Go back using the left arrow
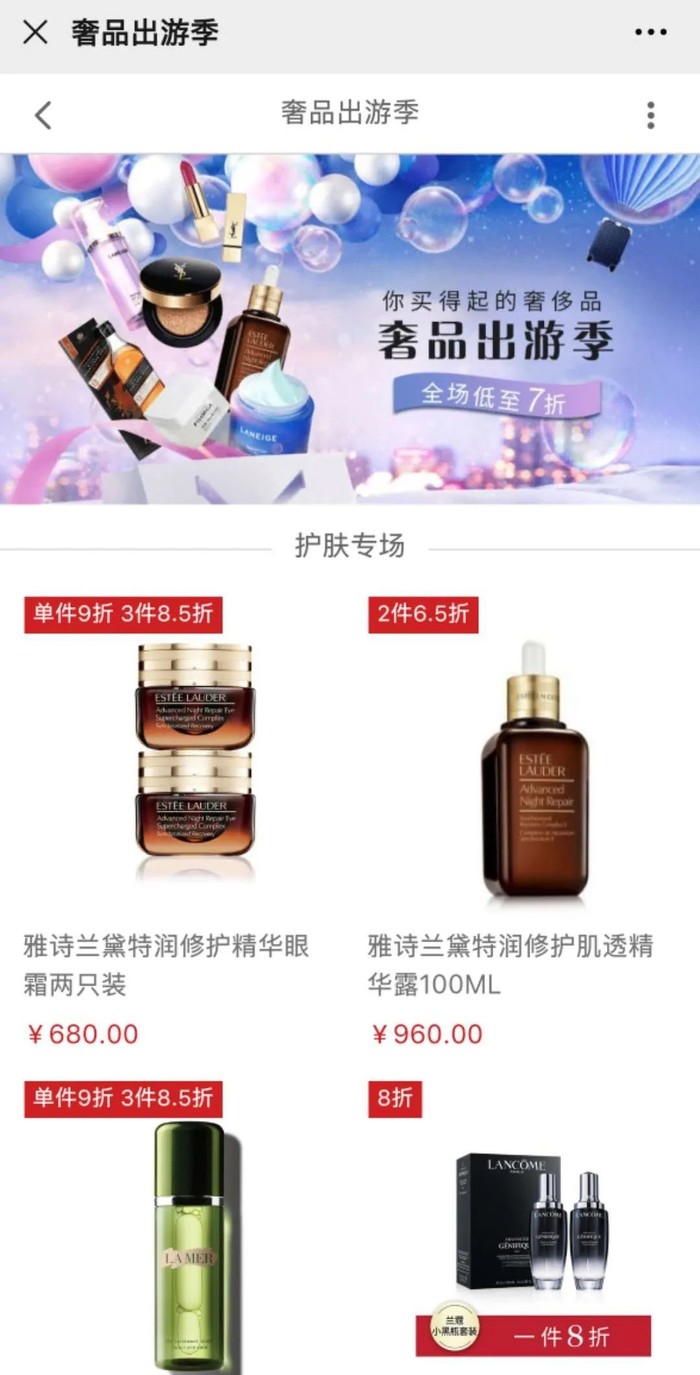 pyautogui.click(x=42, y=115)
